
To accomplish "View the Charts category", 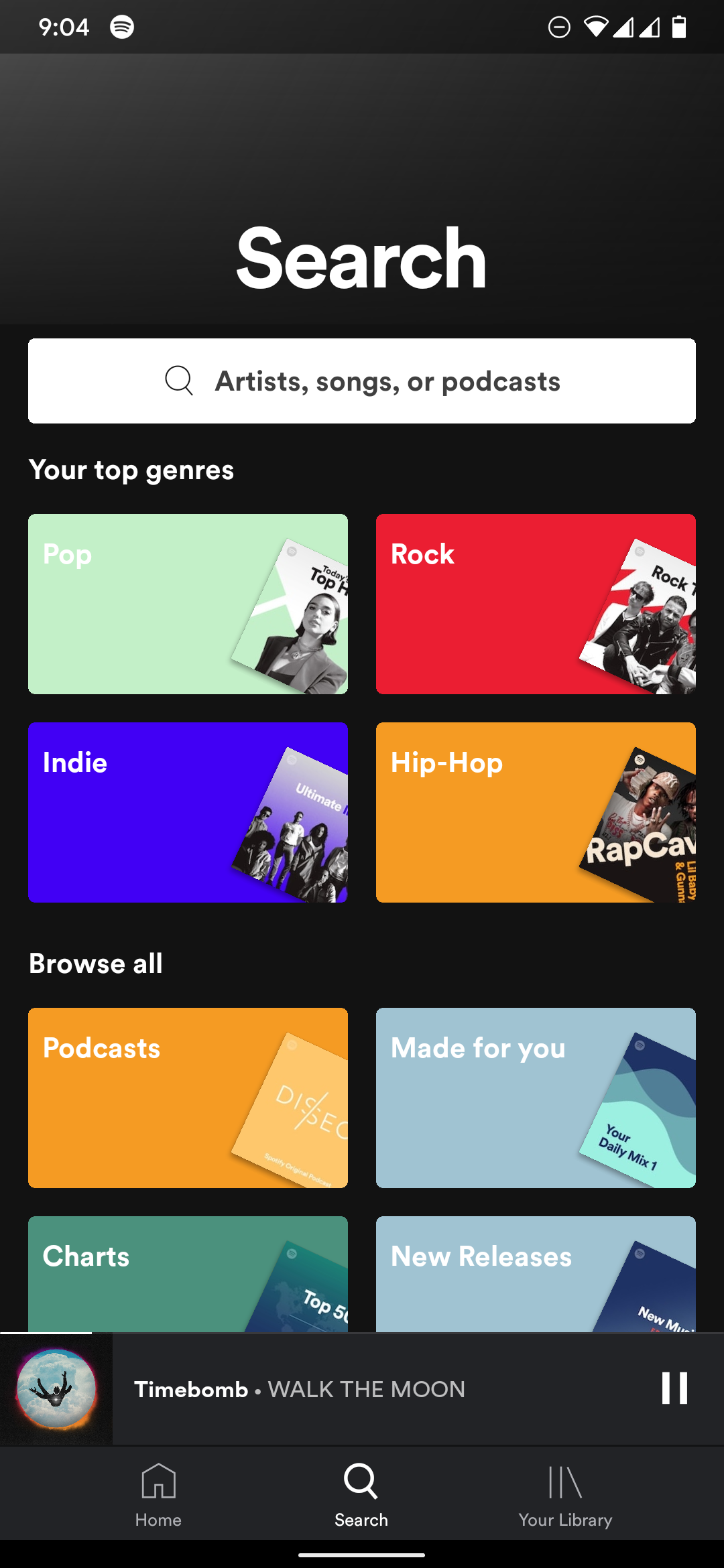I will point(188,1273).
